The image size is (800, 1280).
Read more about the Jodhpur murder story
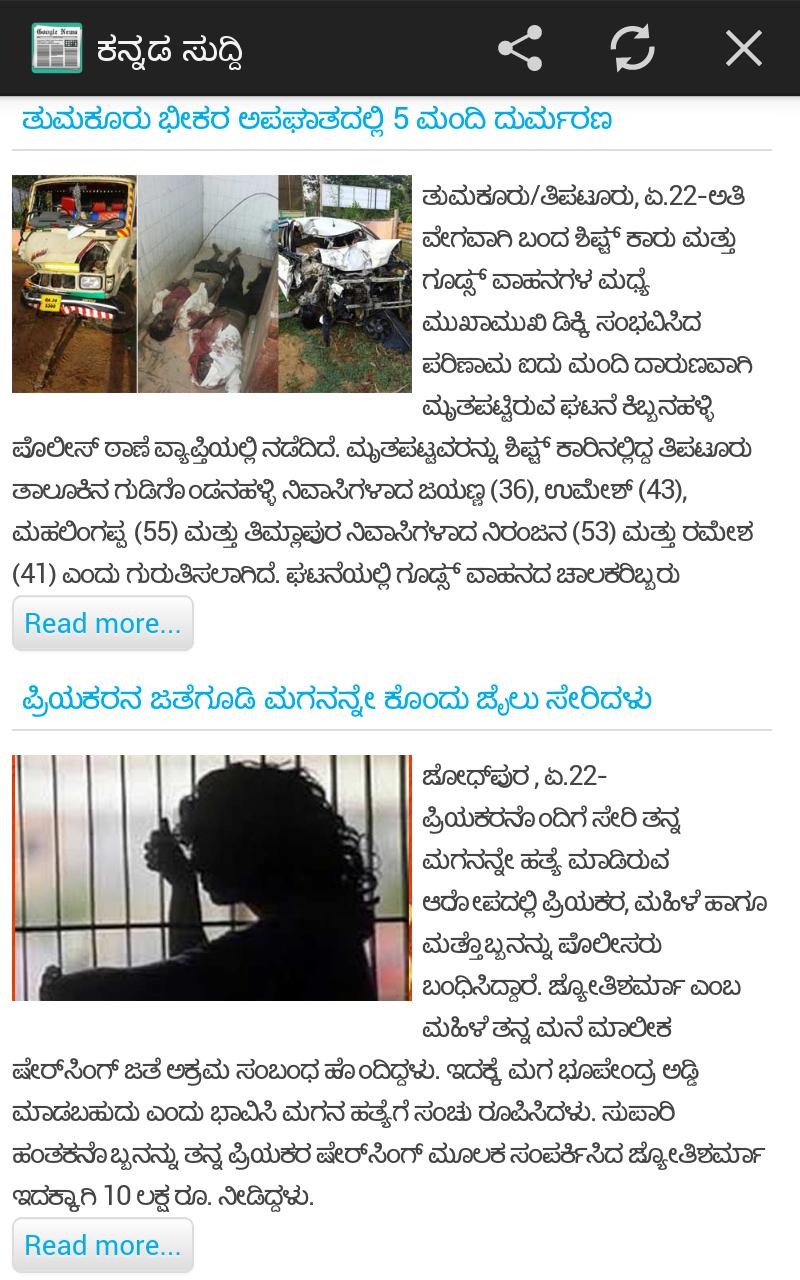[102, 1245]
